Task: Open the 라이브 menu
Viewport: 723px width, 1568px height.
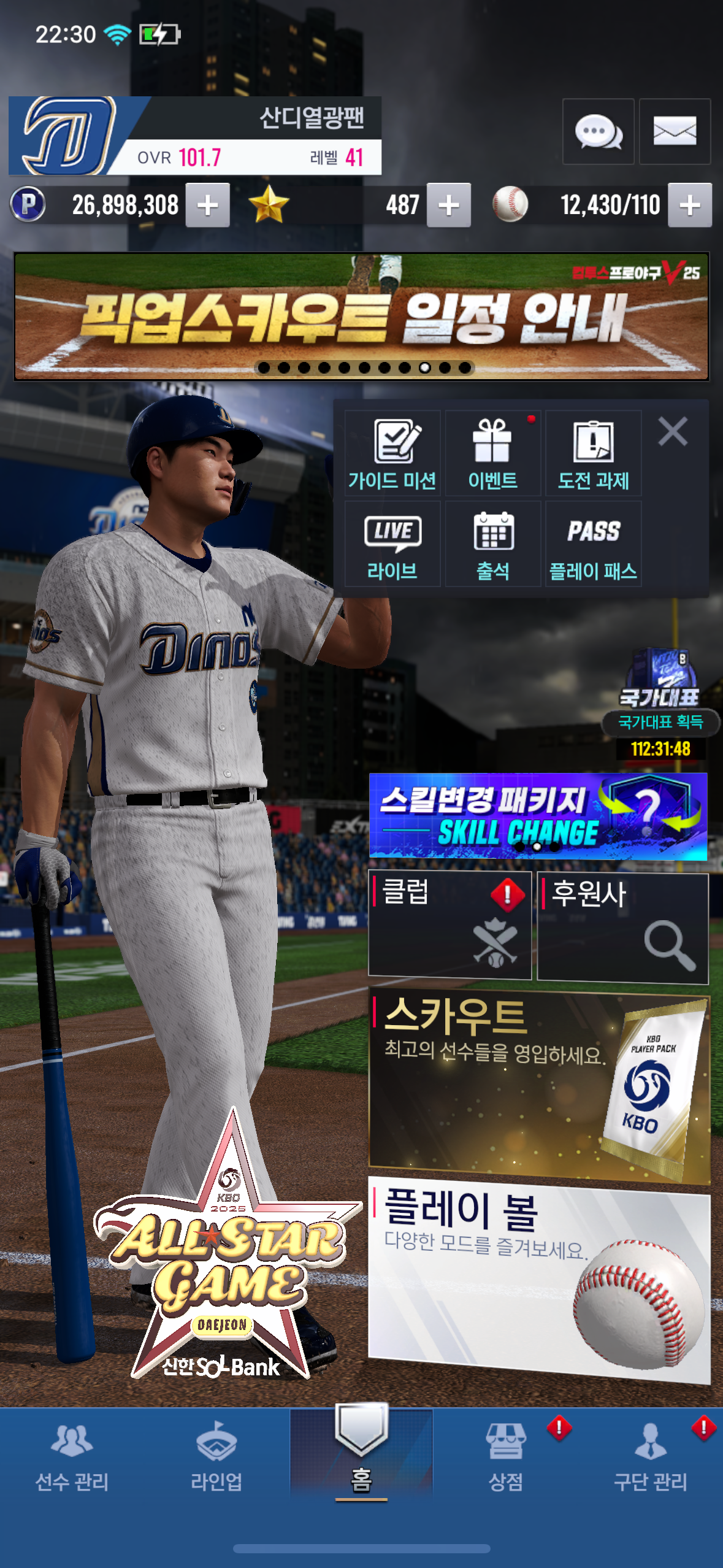Action: 392,544
